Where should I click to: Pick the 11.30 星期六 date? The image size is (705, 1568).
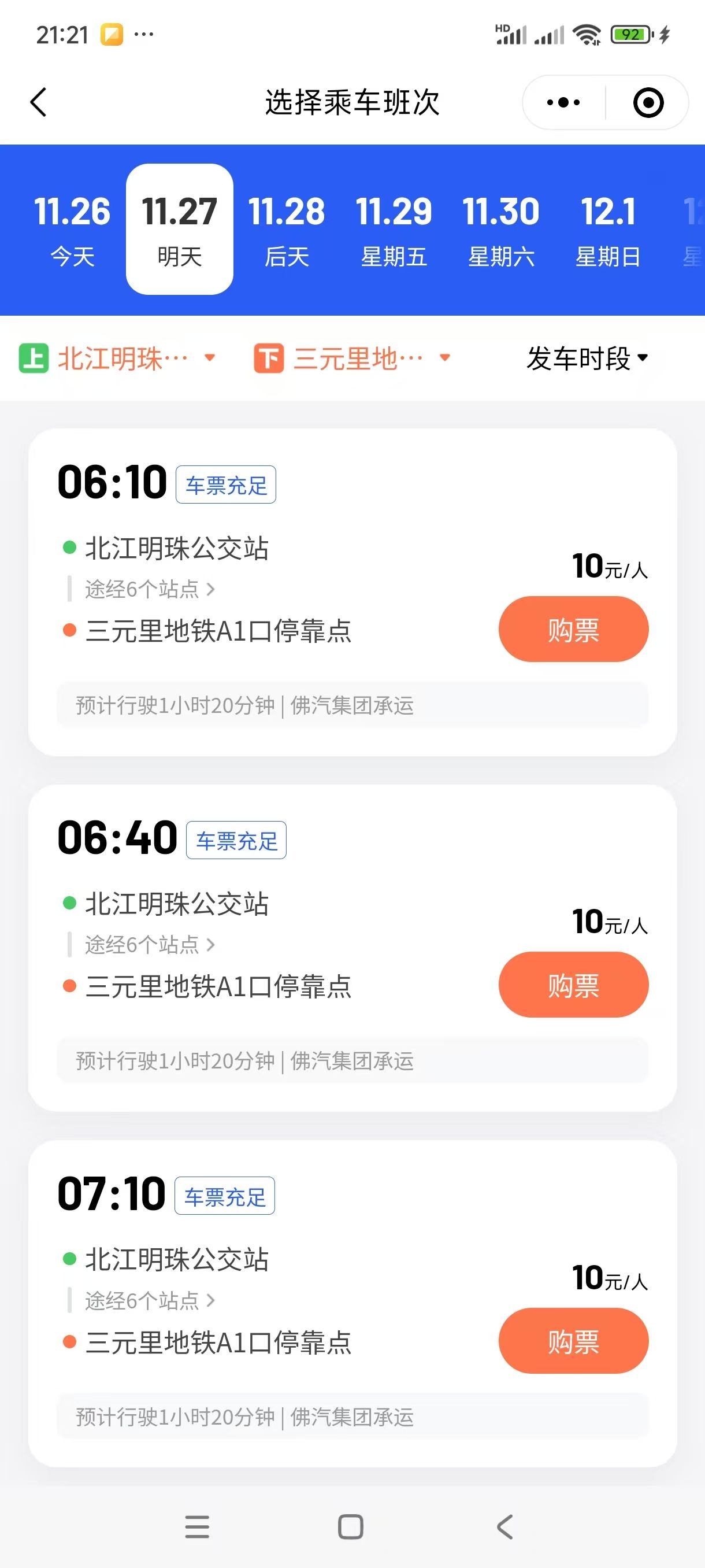click(500, 230)
